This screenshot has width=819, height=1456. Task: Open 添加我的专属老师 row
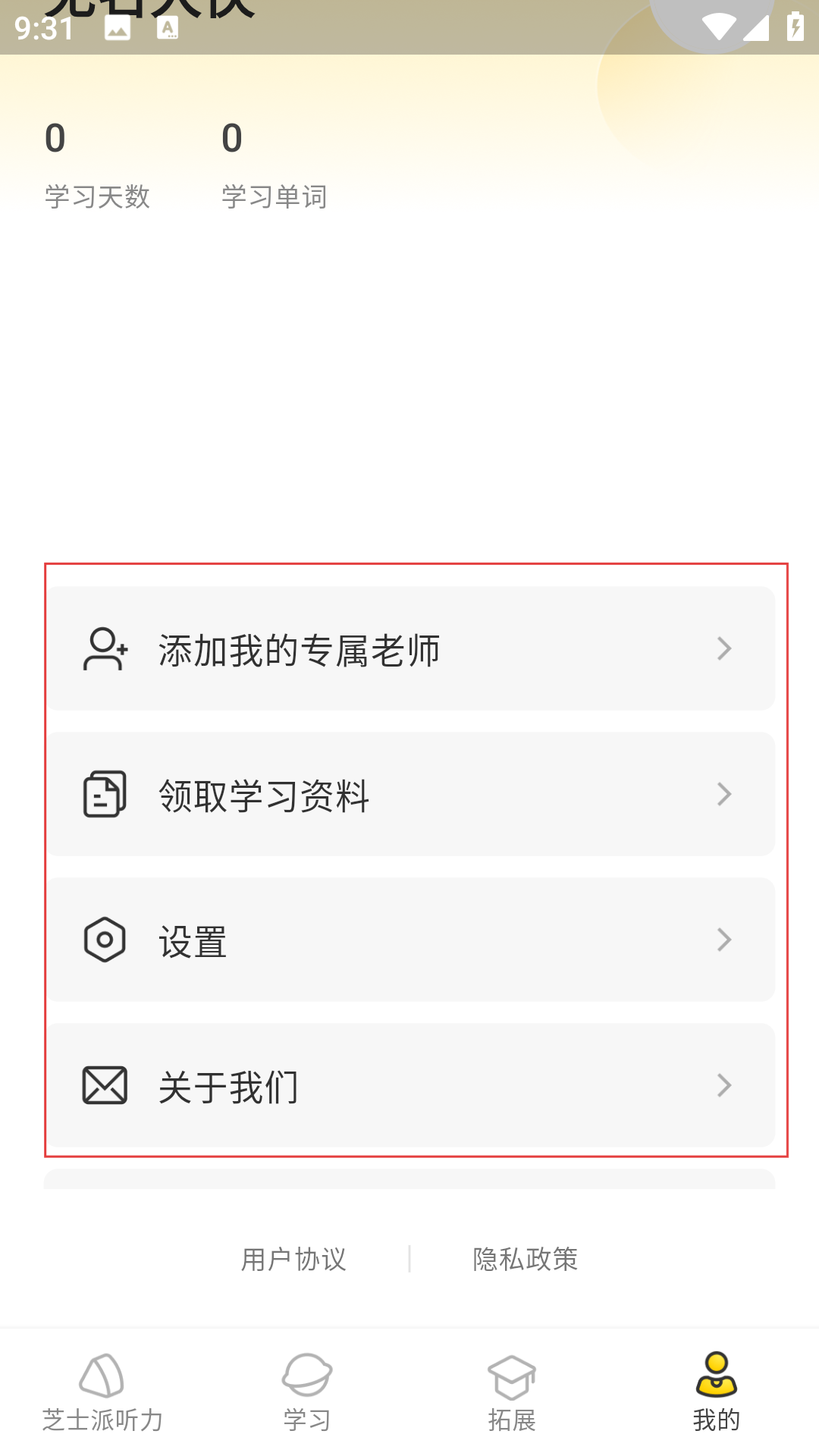[x=409, y=648]
